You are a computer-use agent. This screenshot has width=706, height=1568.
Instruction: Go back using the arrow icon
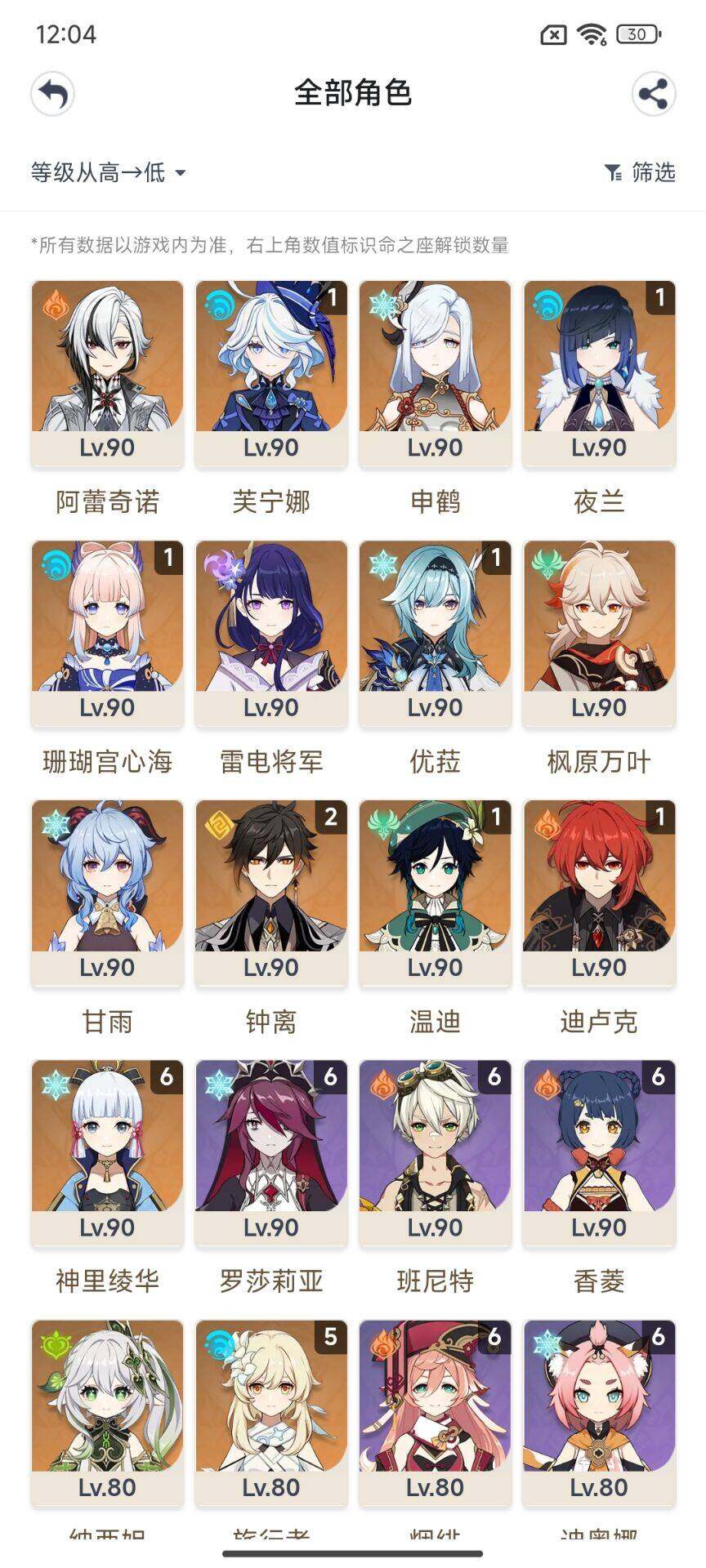tap(52, 94)
